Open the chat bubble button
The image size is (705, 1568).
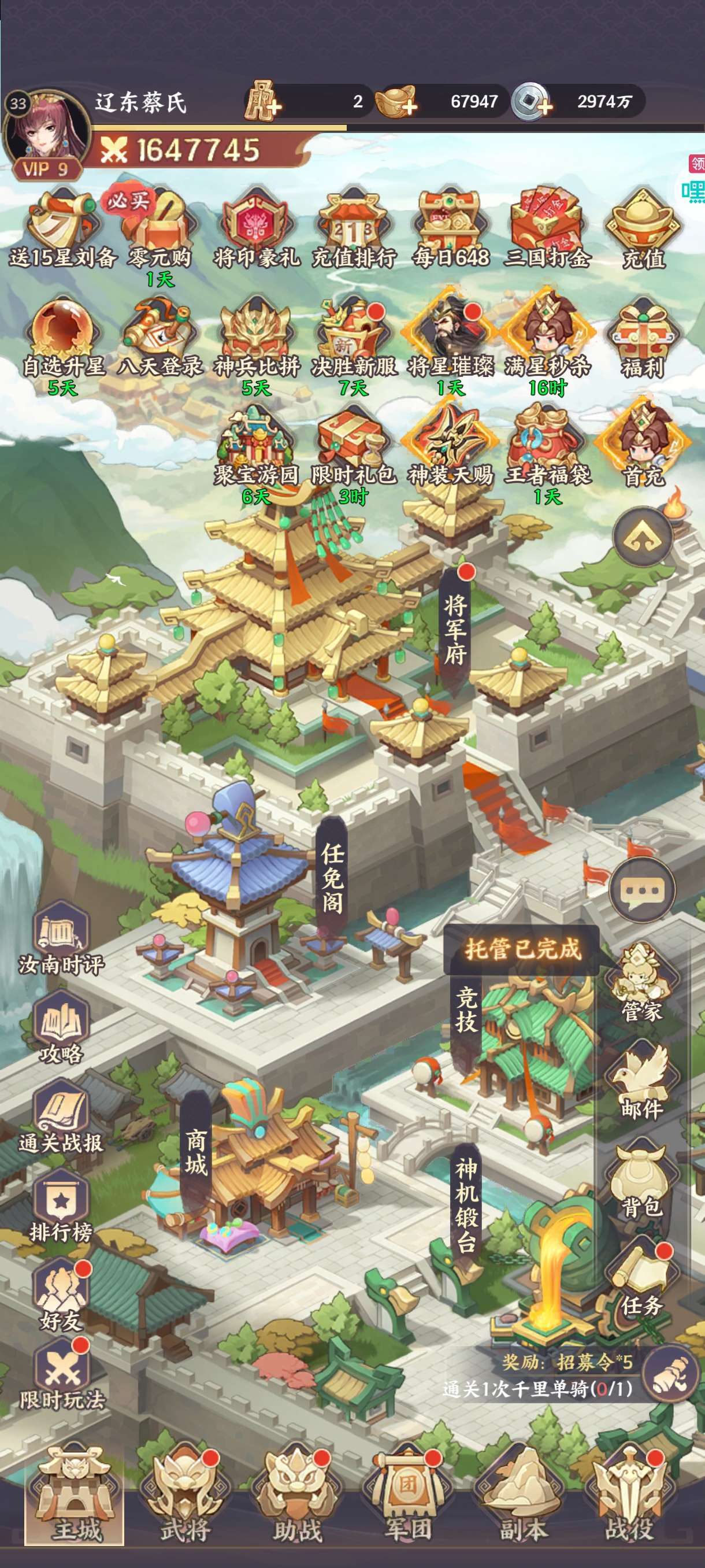[642, 890]
